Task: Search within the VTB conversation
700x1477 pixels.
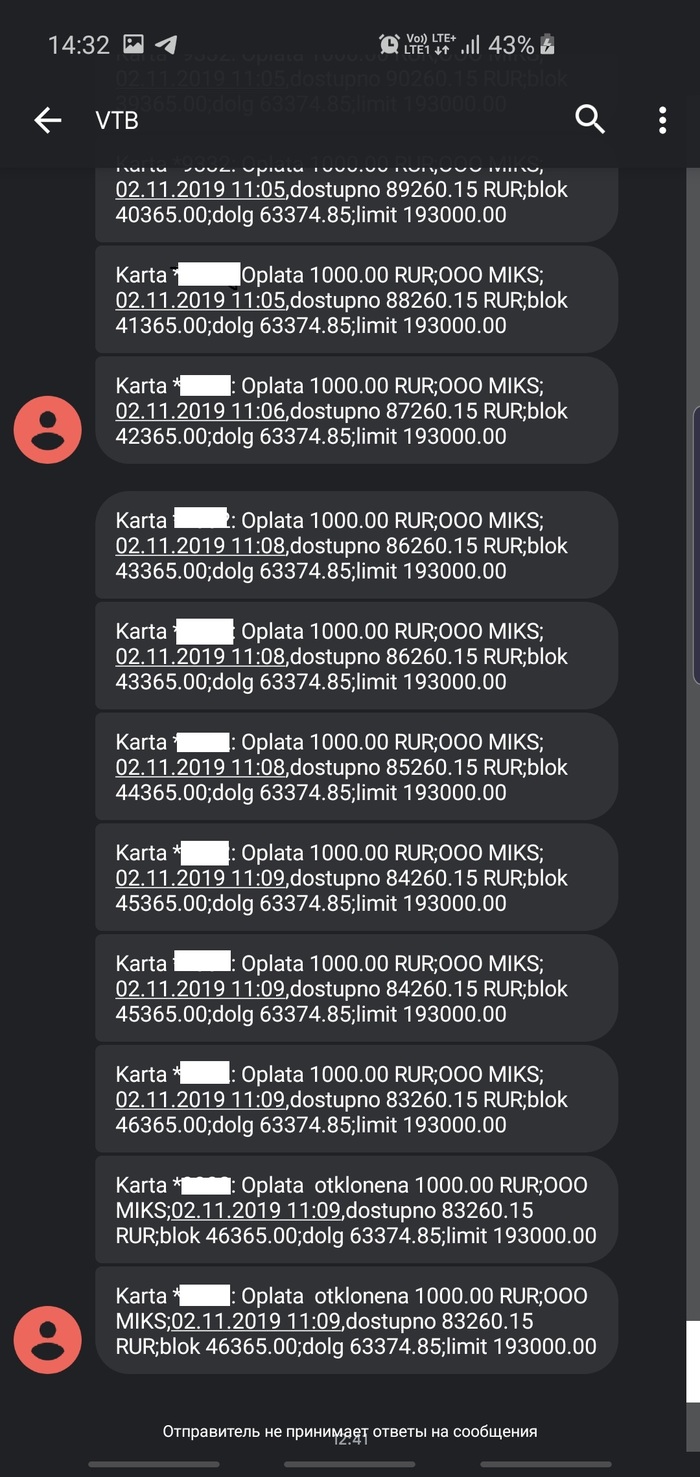Action: click(590, 120)
